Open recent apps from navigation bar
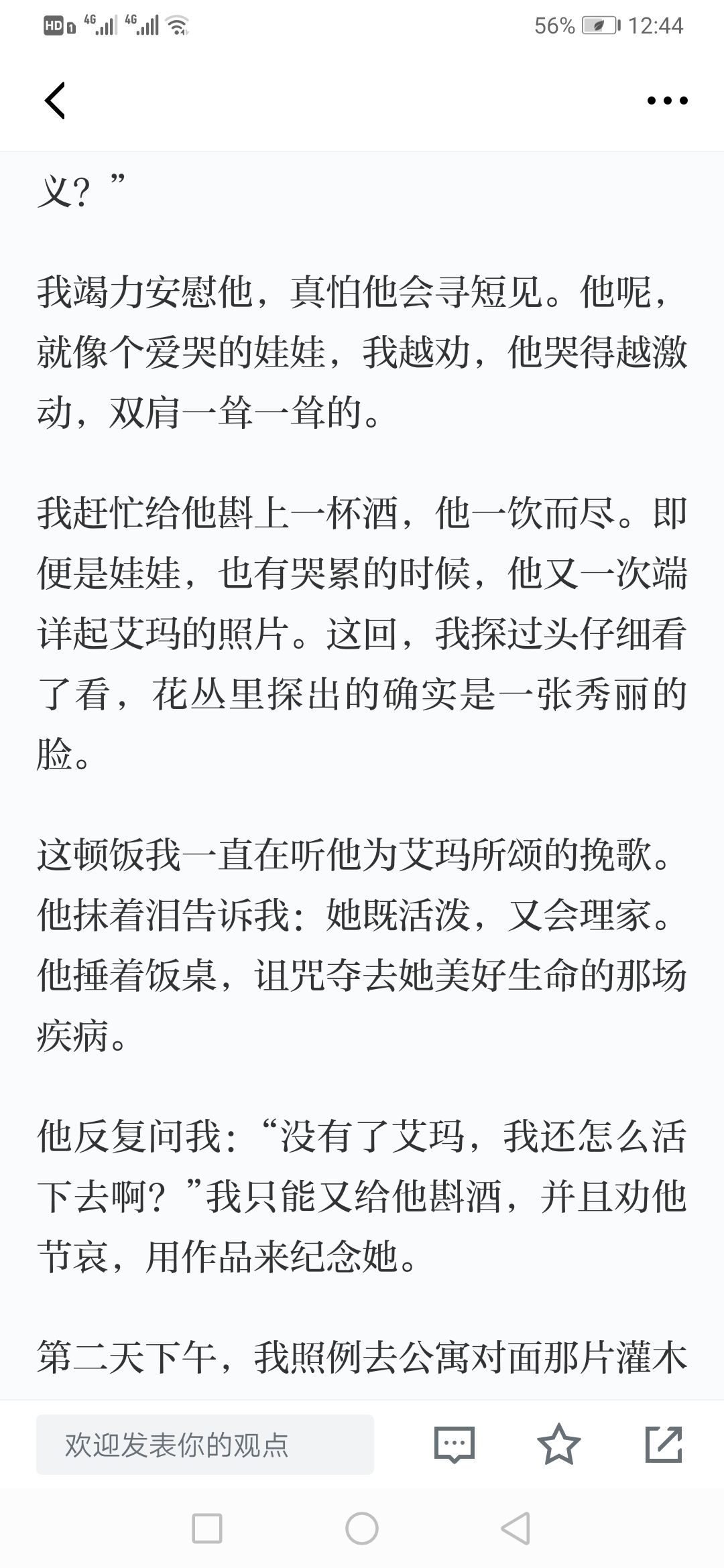The width and height of the screenshot is (724, 1568). (x=207, y=1529)
